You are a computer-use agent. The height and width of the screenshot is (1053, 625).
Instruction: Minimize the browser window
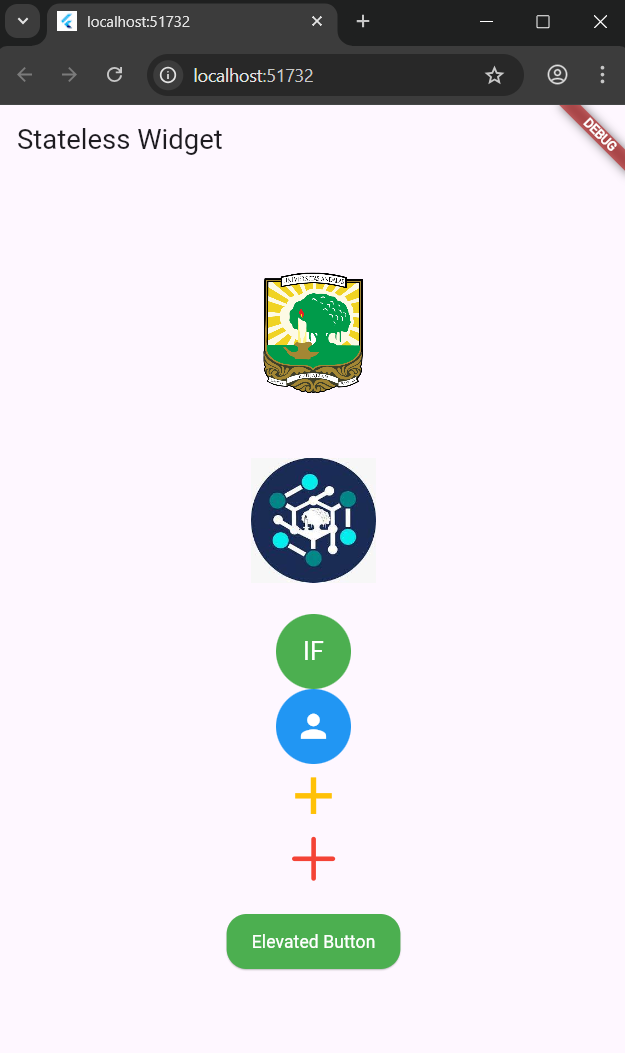pos(486,21)
